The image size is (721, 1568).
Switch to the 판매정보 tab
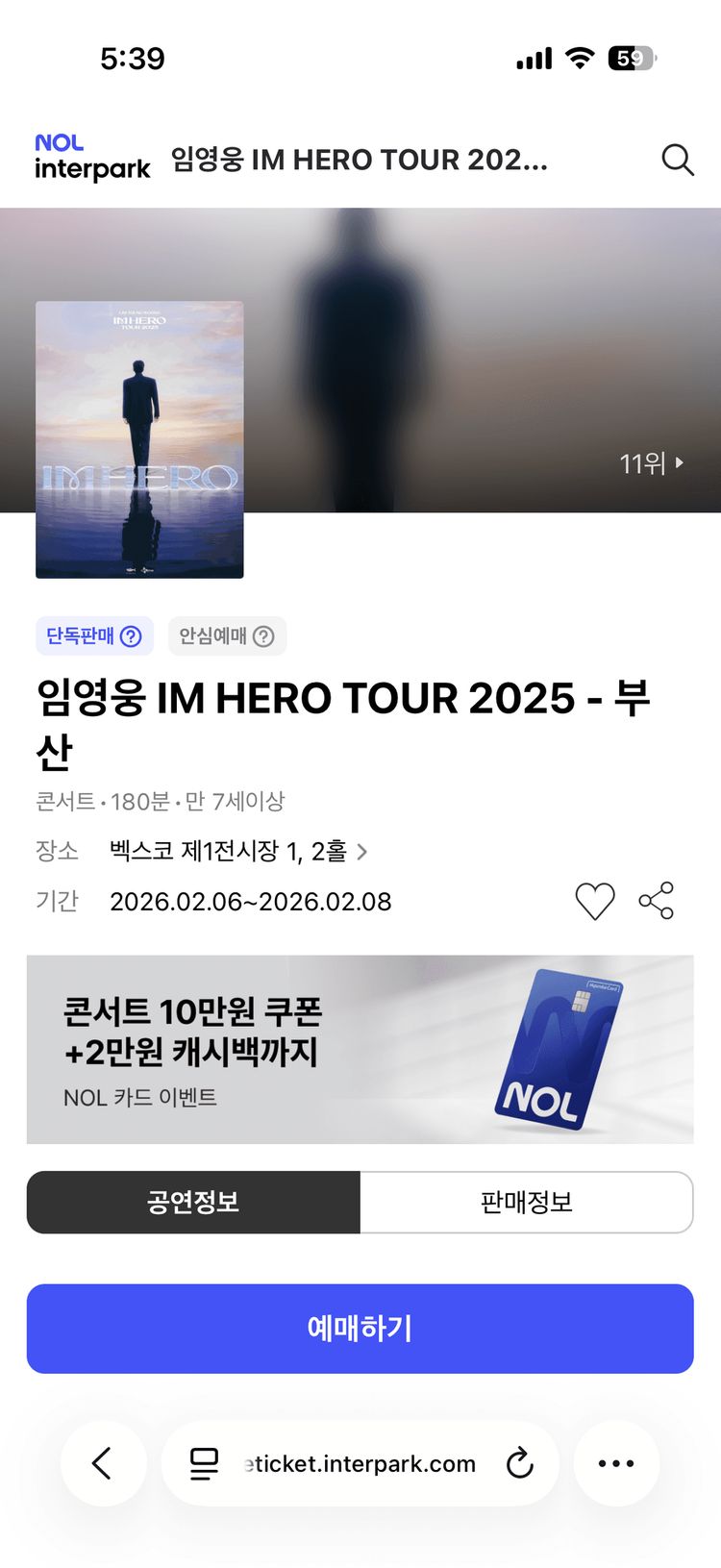(x=526, y=1202)
